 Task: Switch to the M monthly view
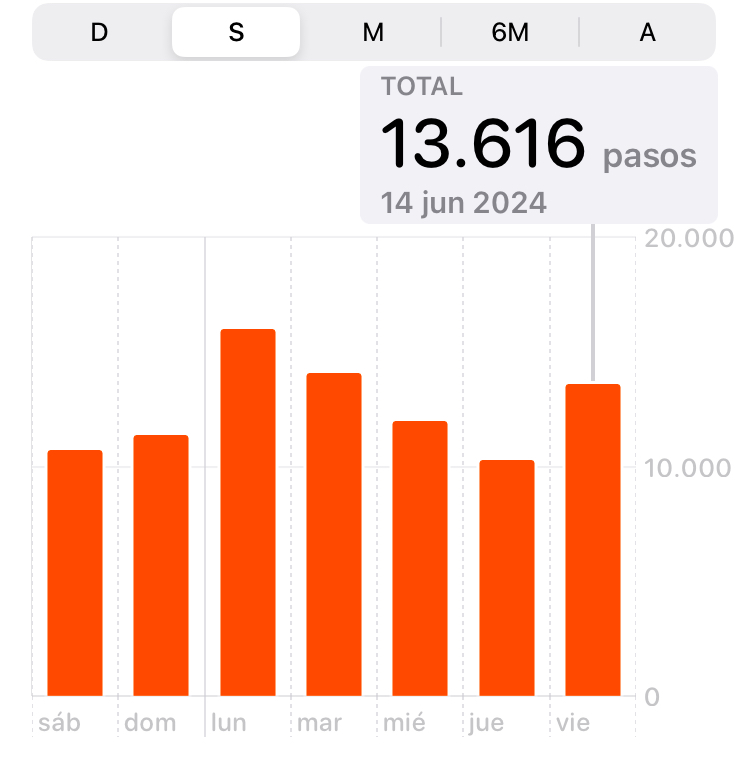(373, 32)
